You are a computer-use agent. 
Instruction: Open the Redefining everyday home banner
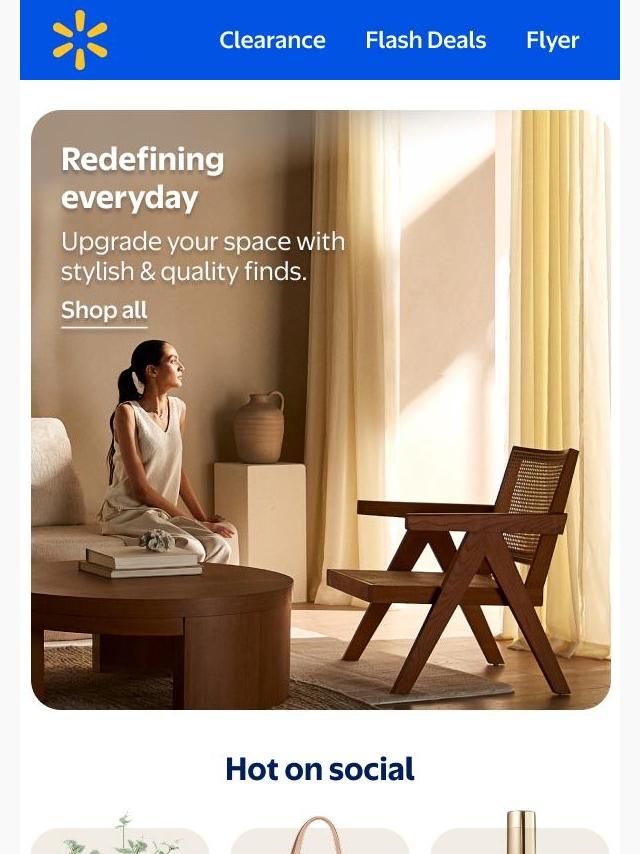(x=321, y=410)
